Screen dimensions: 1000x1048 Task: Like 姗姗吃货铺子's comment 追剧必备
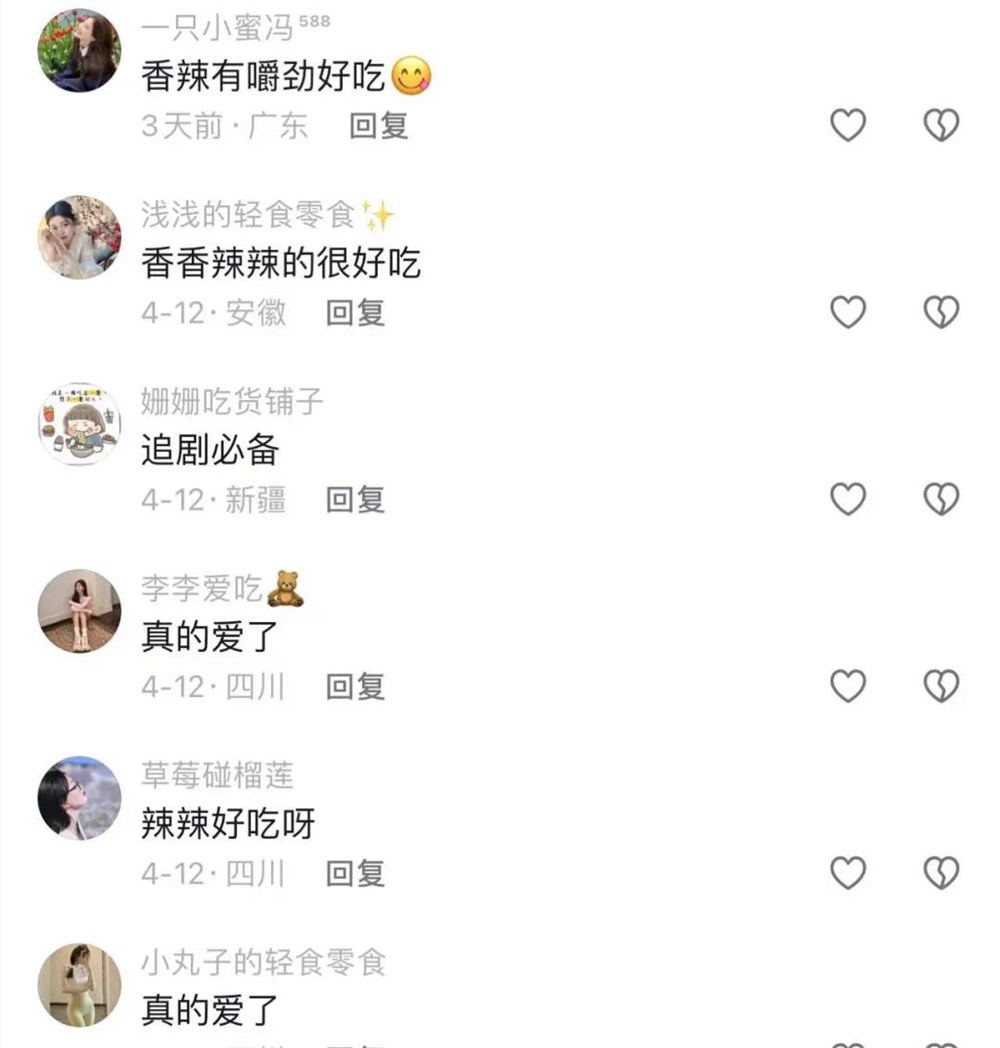pyautogui.click(x=847, y=499)
